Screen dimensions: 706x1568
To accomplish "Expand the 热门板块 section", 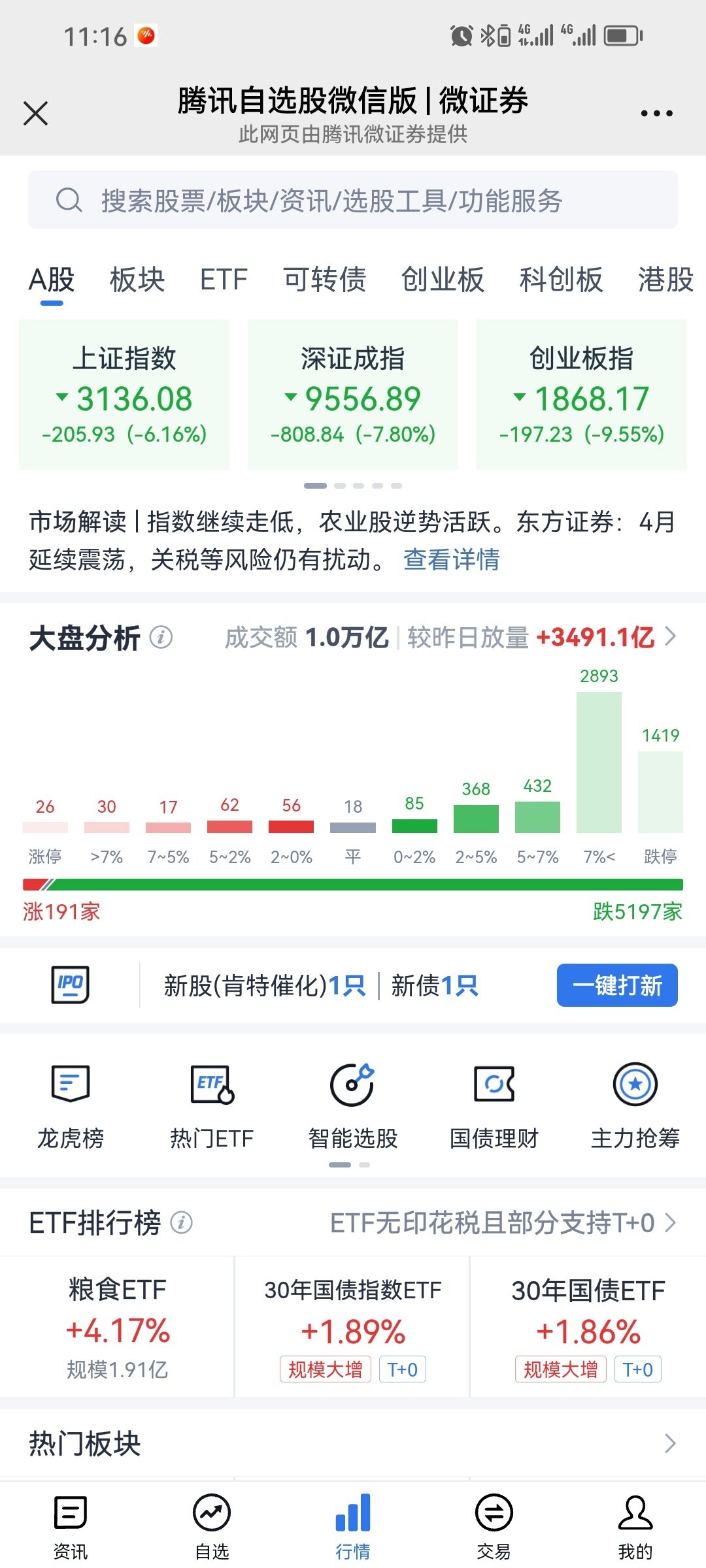I will tap(353, 1443).
